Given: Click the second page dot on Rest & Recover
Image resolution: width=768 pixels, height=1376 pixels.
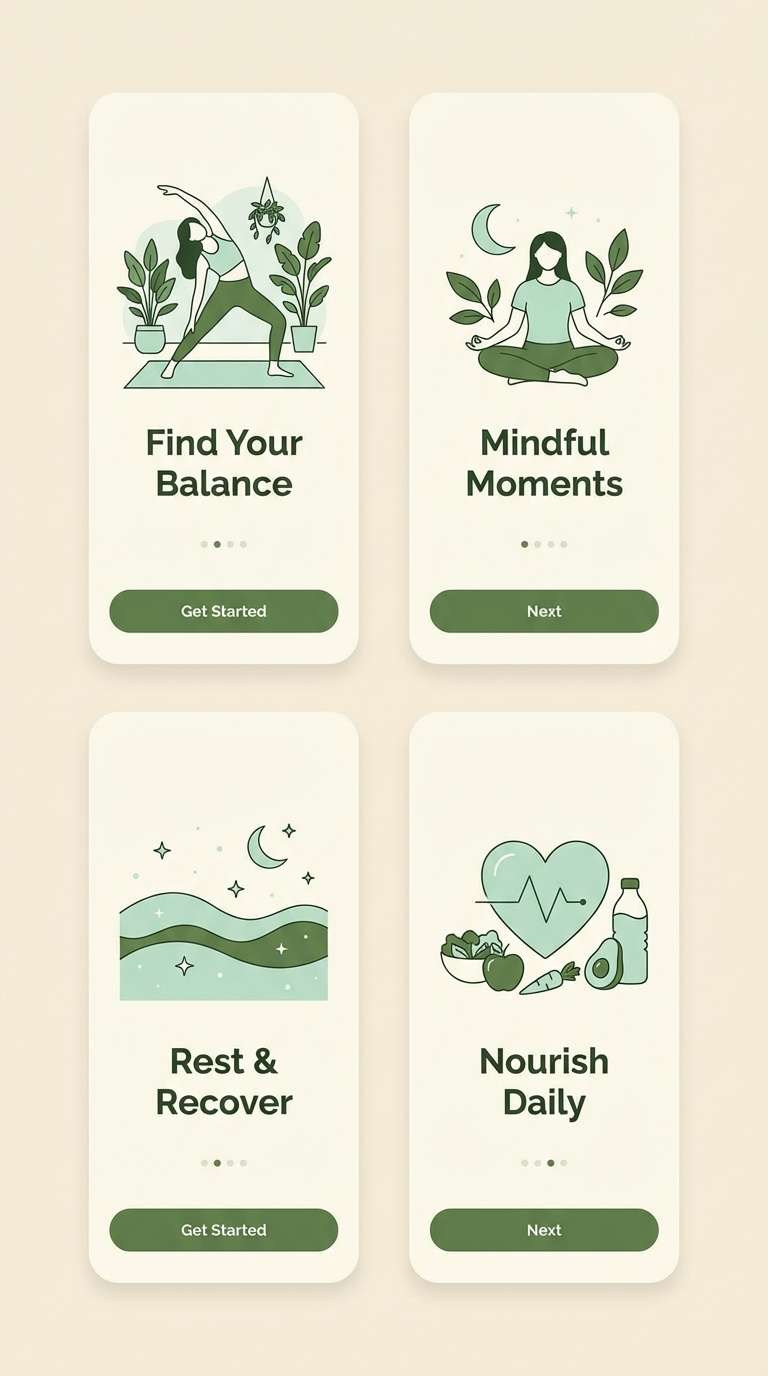Looking at the screenshot, I should click(217, 1163).
